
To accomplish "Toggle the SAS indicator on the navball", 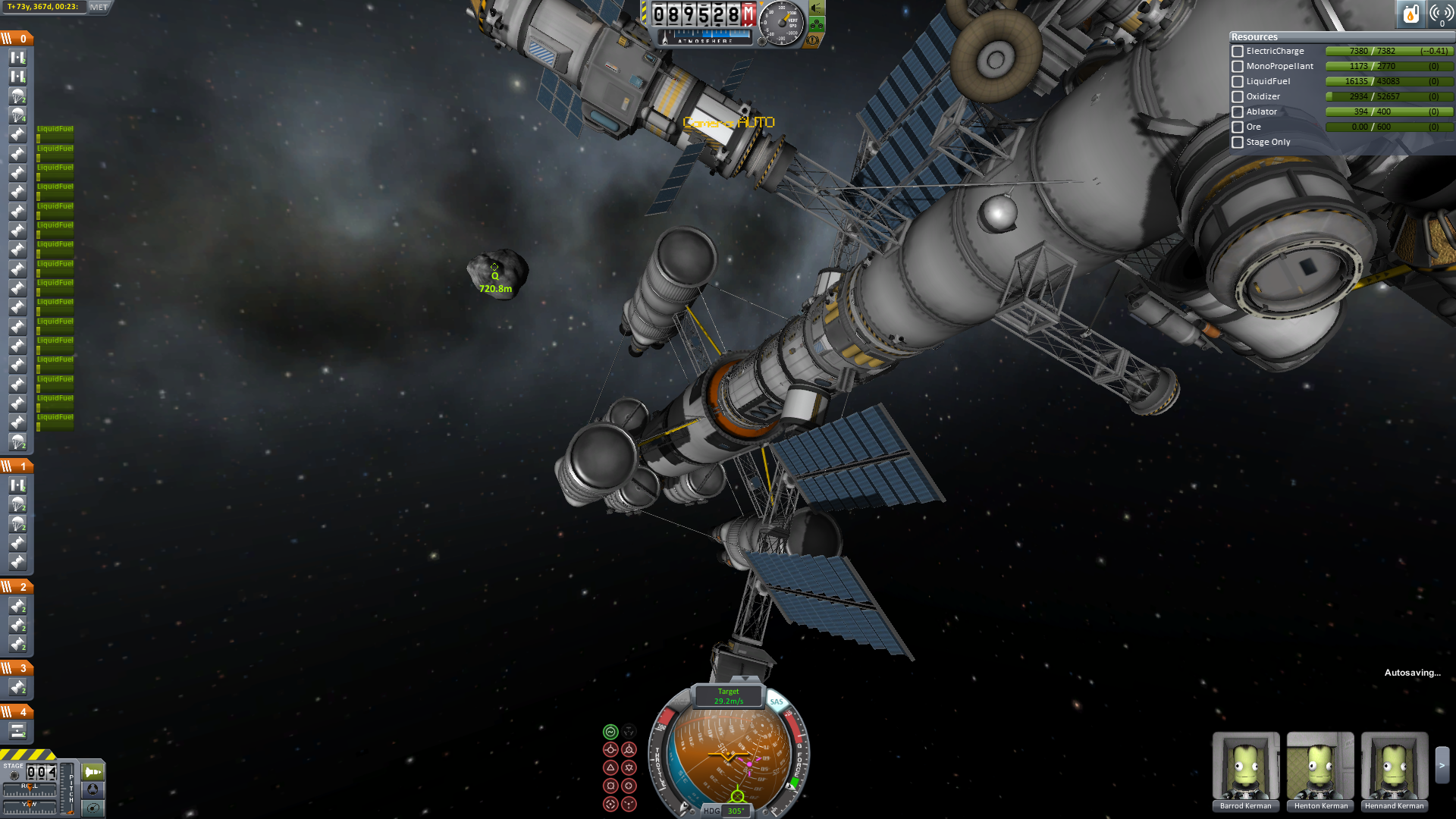I will (x=776, y=701).
